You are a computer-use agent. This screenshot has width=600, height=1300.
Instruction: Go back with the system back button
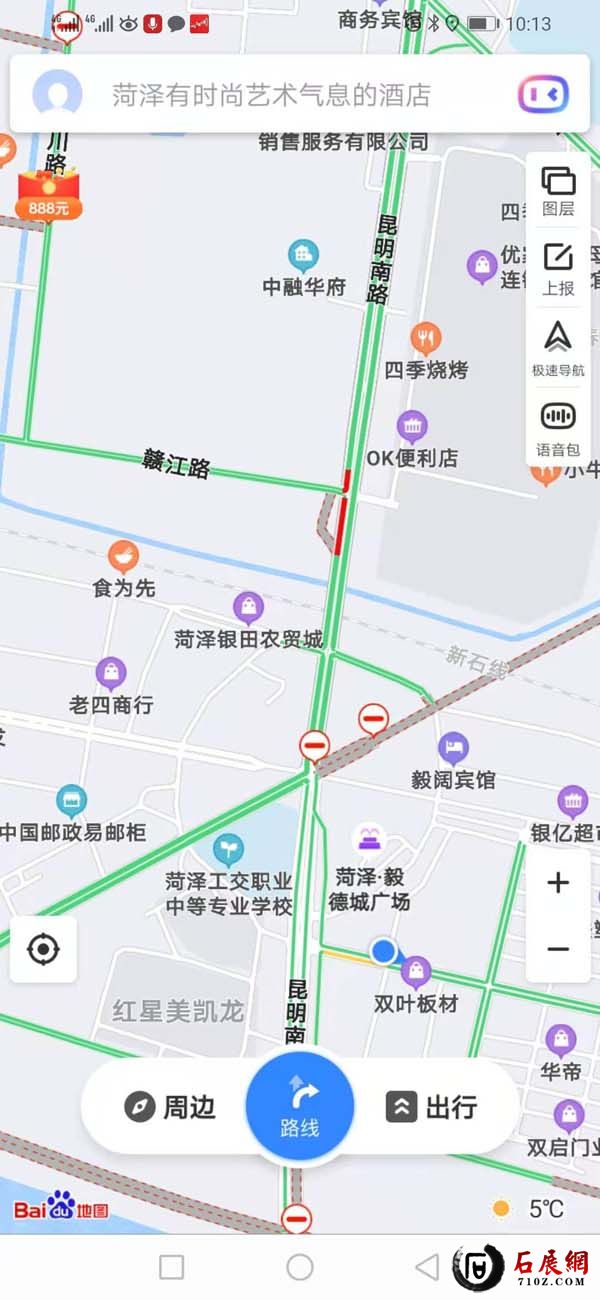point(427,1267)
